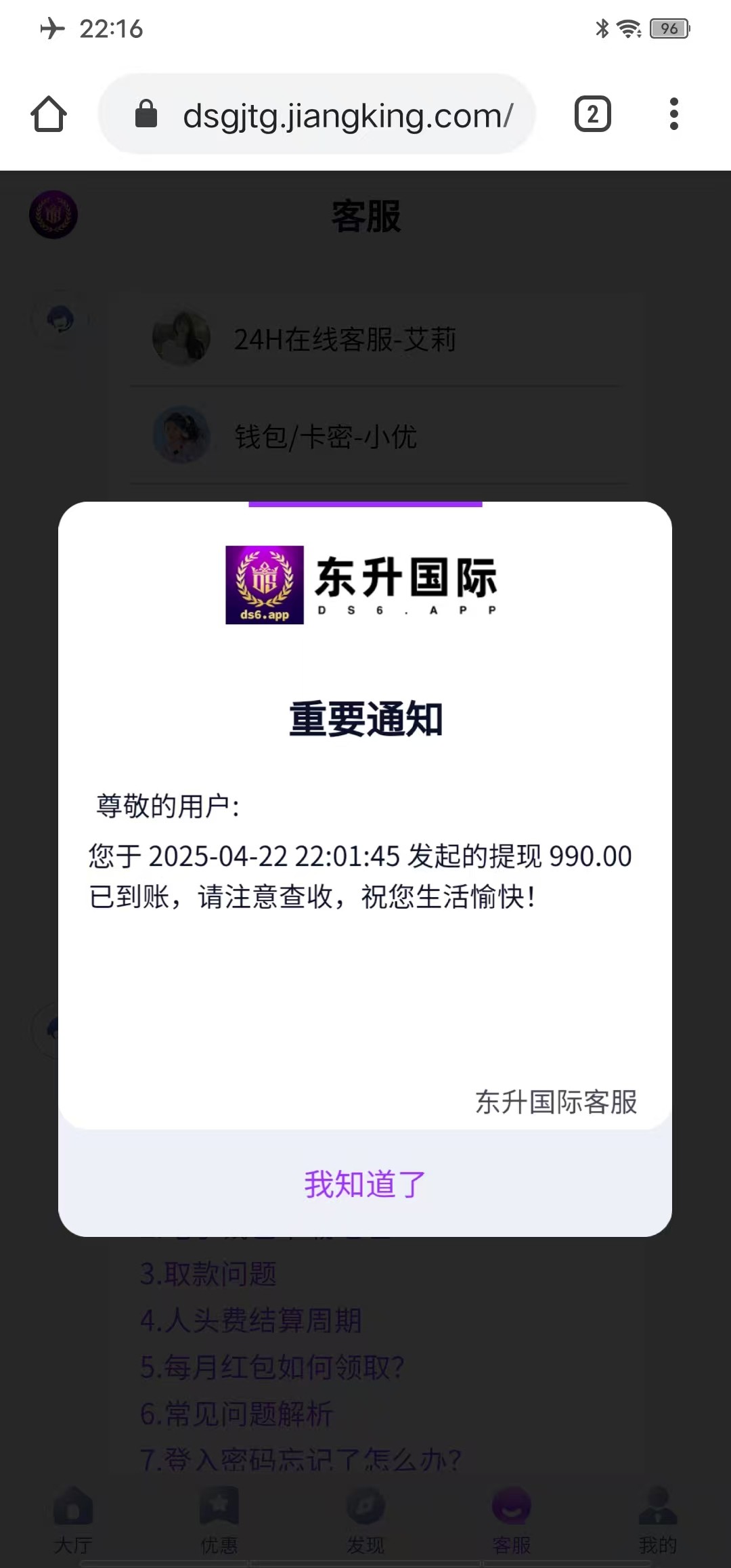
Task: Edit the dsgjtg.jiangking.com address bar
Action: (x=347, y=115)
